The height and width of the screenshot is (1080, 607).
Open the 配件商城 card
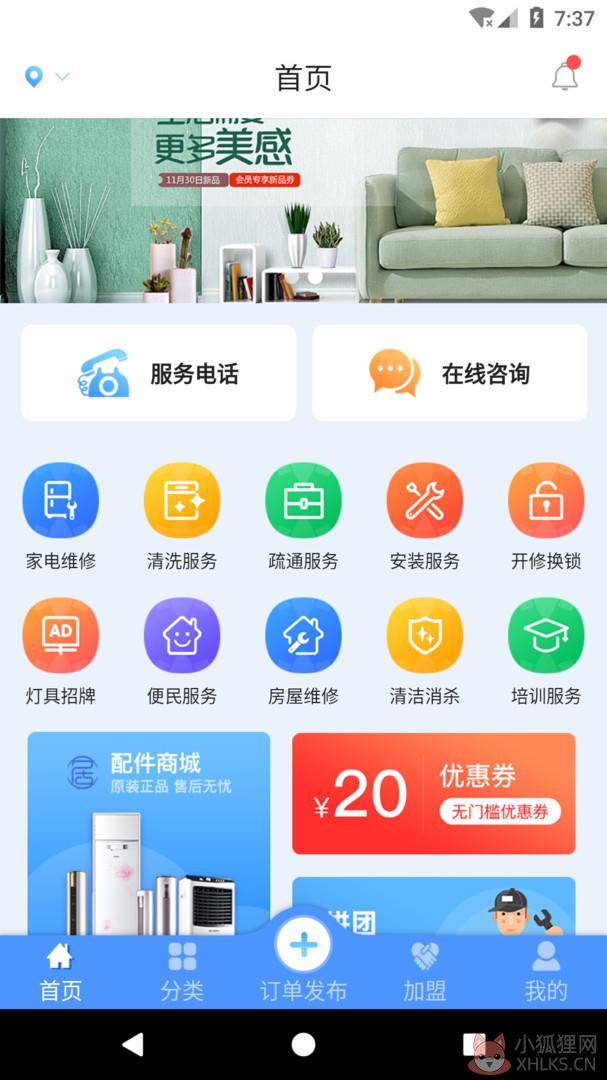point(149,833)
